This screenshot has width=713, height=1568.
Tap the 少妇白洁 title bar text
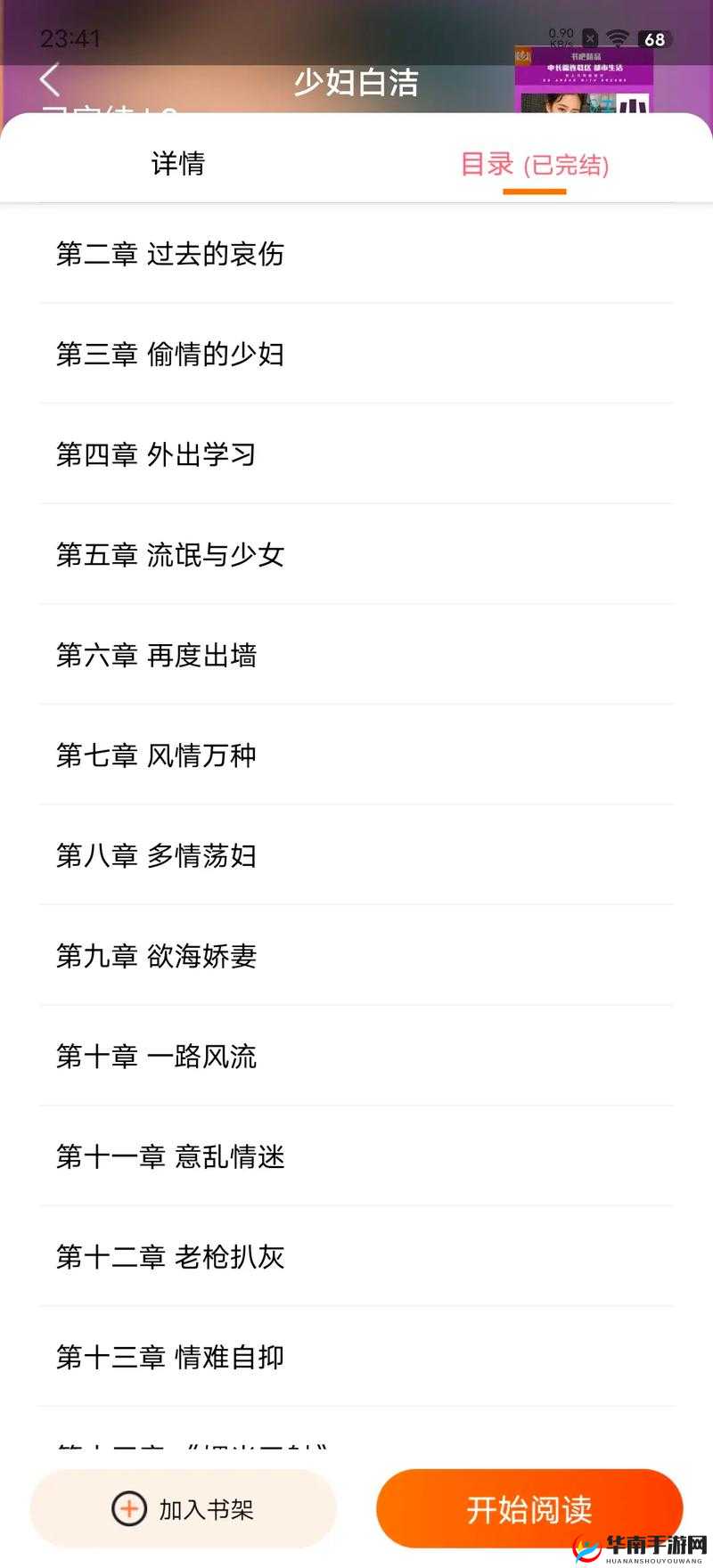[356, 84]
